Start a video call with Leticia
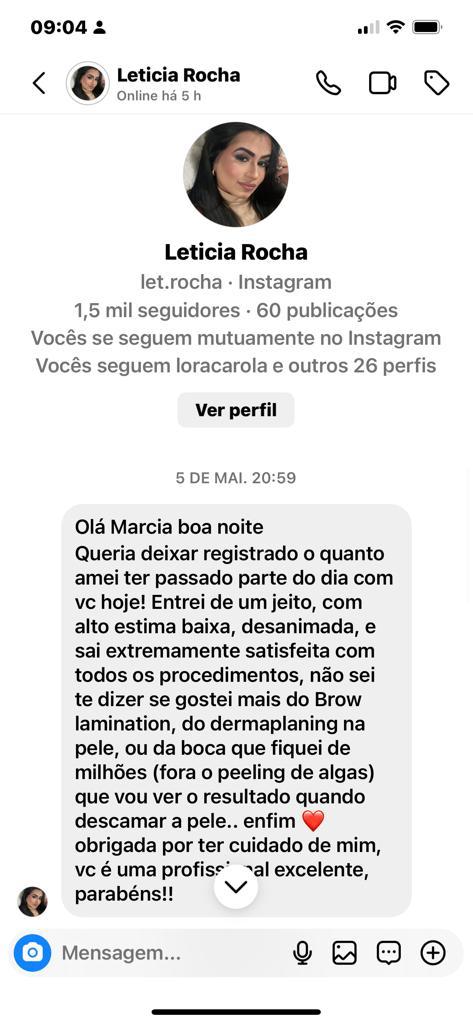The width and height of the screenshot is (473, 1024). coord(383,84)
